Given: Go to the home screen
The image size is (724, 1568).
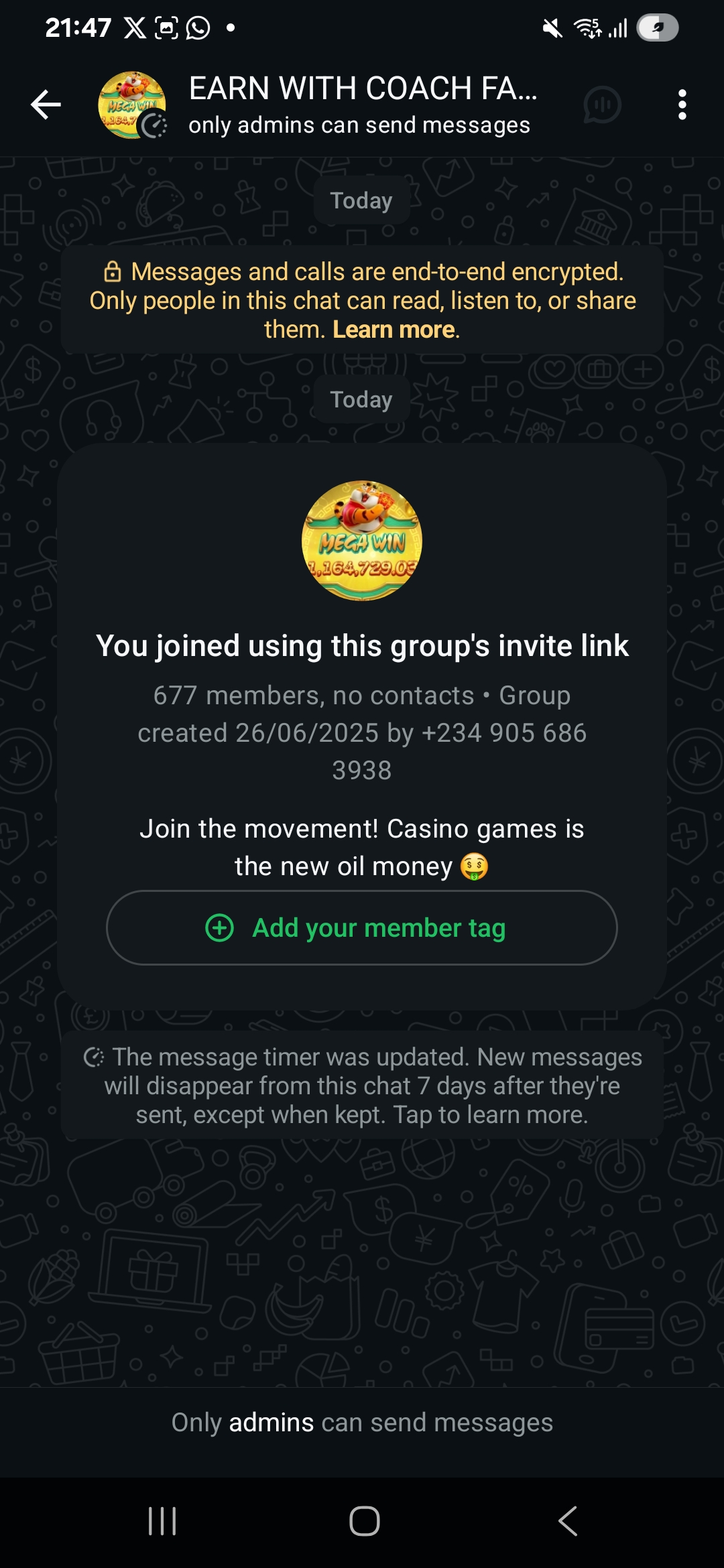Looking at the screenshot, I should (364, 1521).
